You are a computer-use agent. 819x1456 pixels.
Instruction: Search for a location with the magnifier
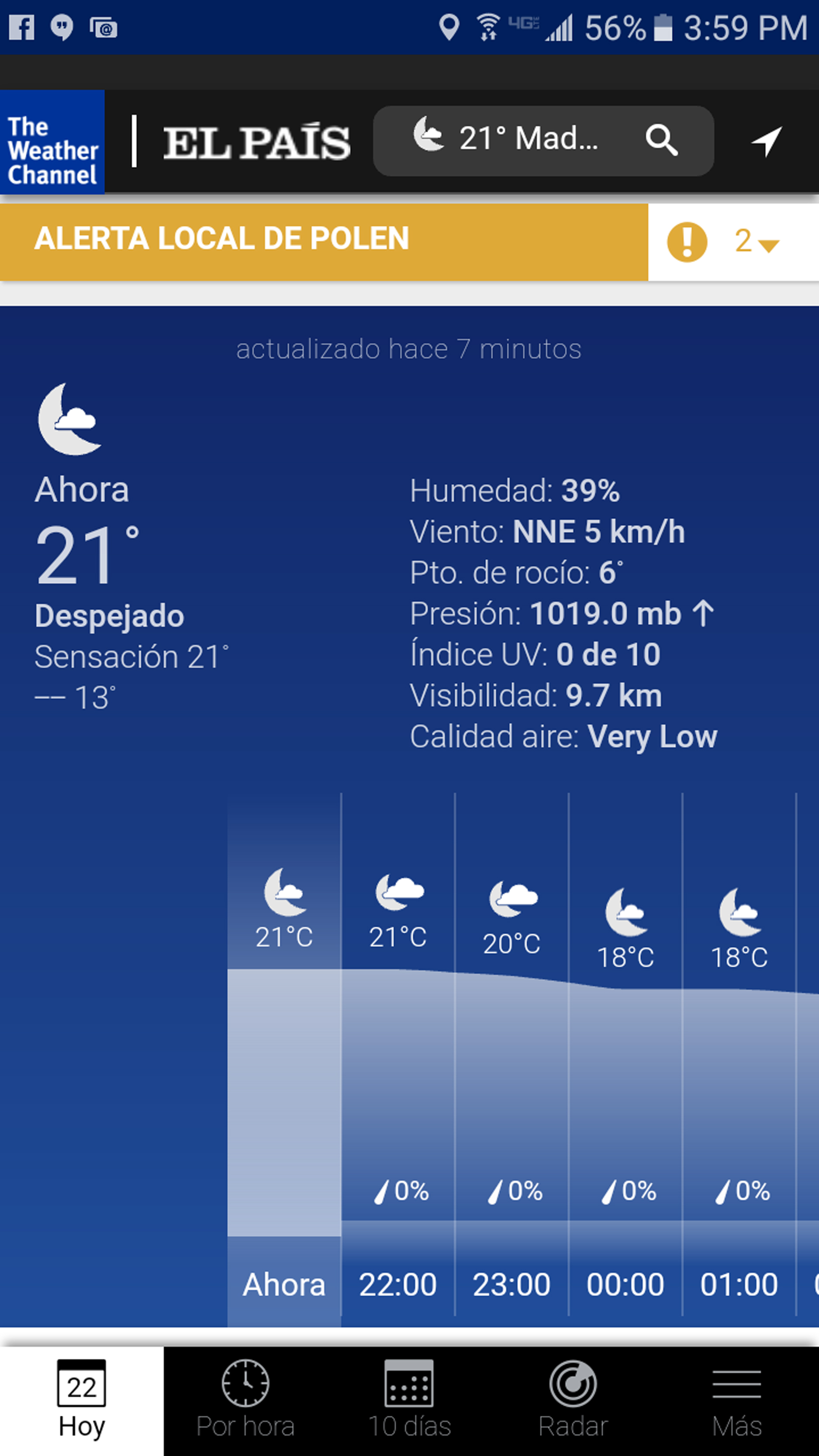point(661,140)
